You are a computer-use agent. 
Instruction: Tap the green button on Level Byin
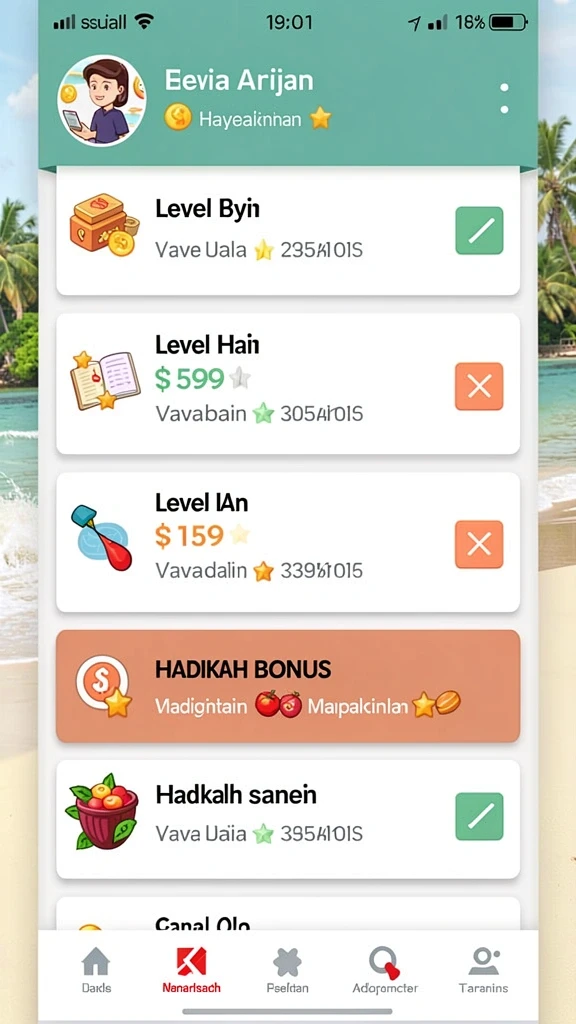(479, 231)
